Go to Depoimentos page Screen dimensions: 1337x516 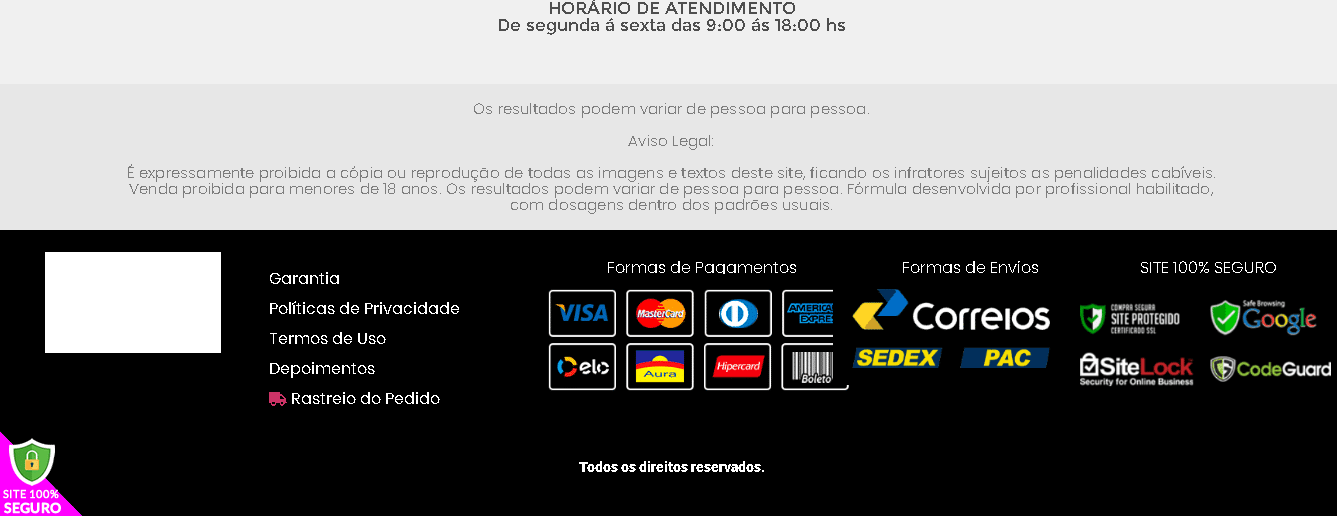(322, 368)
